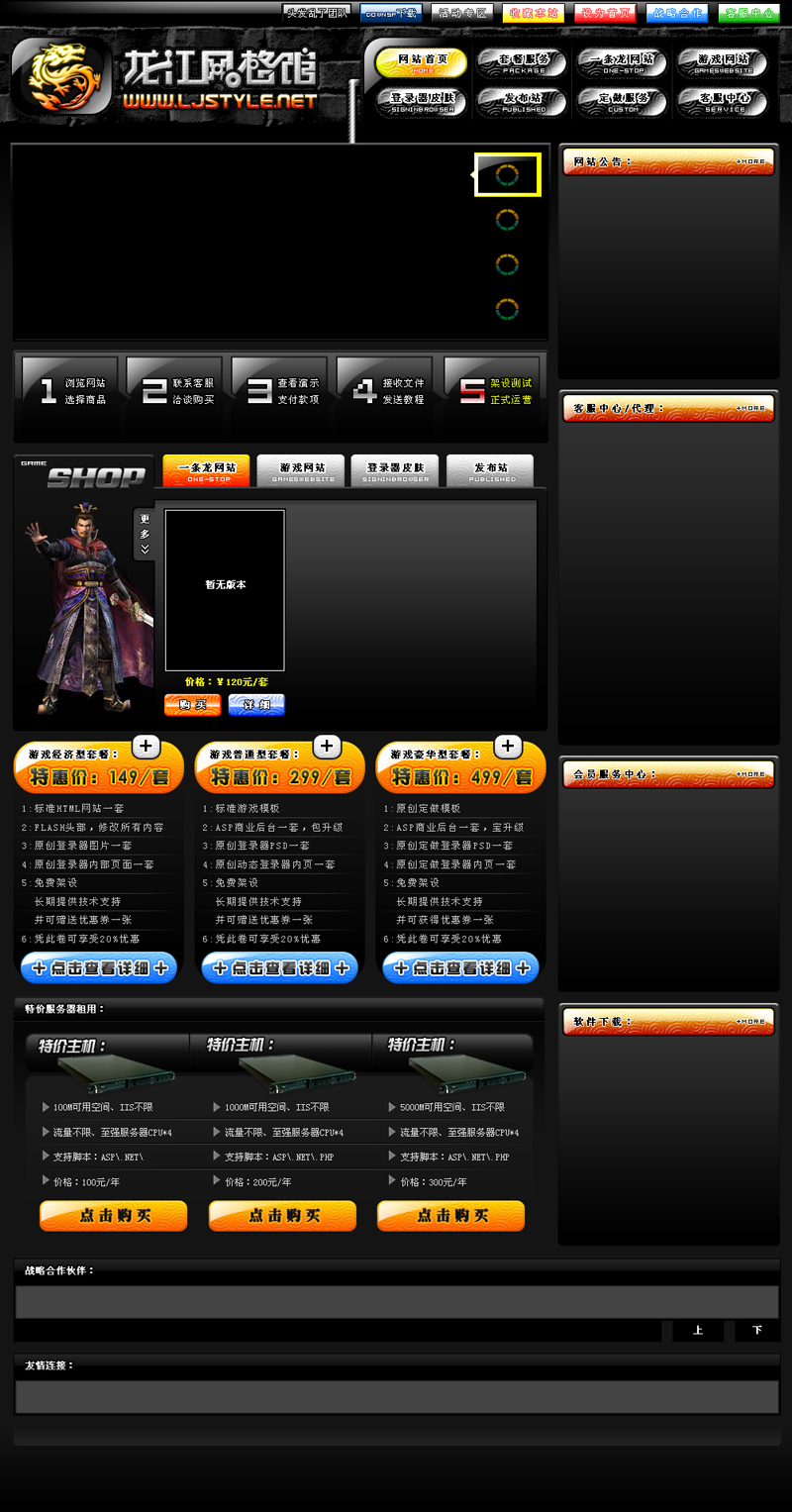Tap the red 设为首页 button
Image resolution: width=792 pixels, height=1512 pixels.
pyautogui.click(x=605, y=13)
